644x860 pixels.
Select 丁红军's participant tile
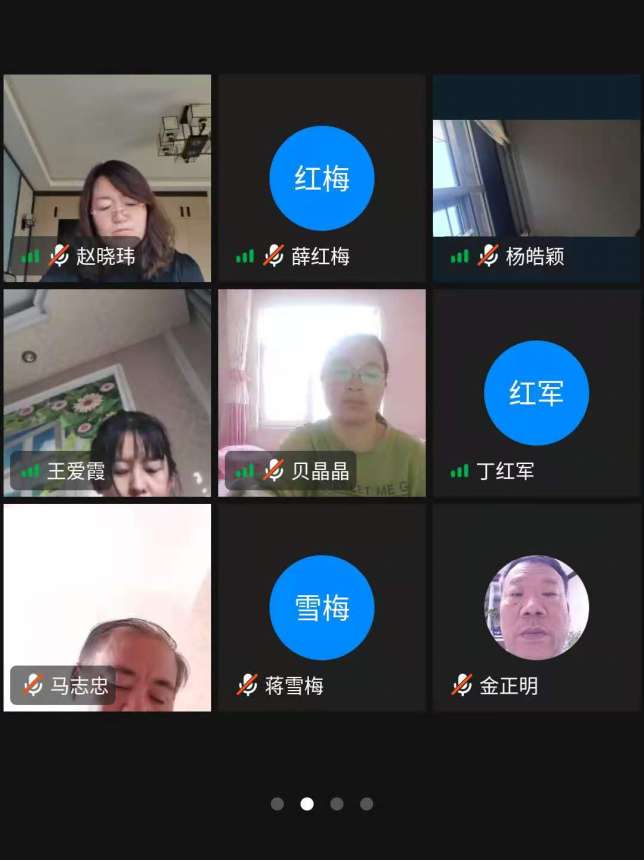click(x=536, y=393)
